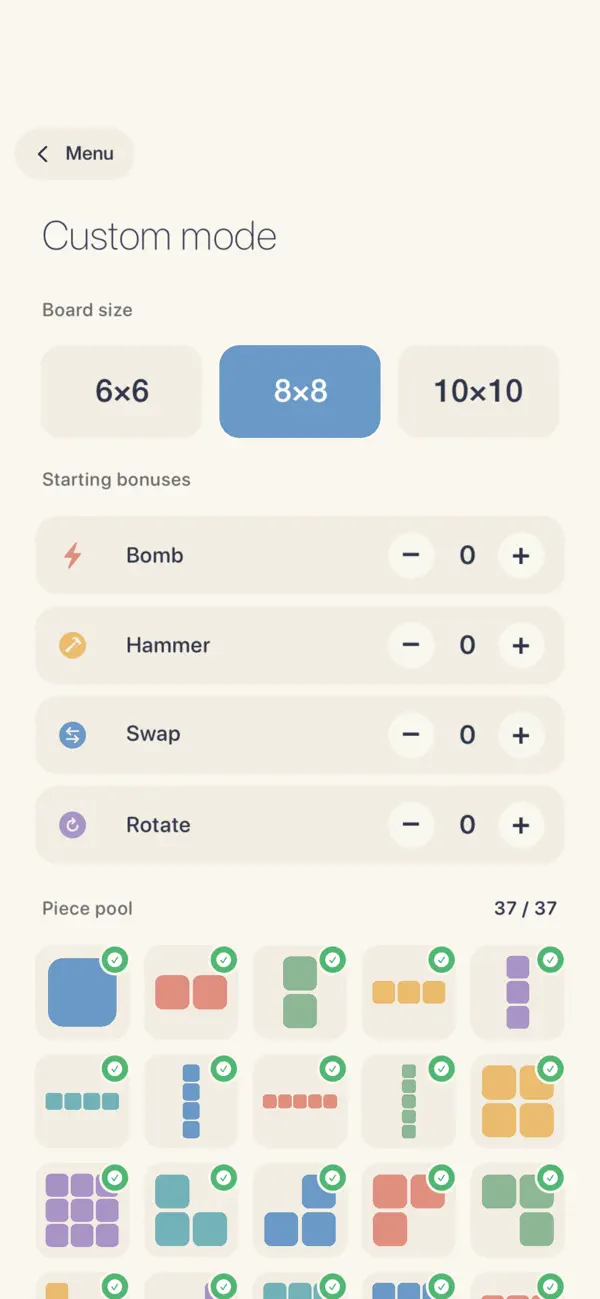Choose the 8×8 board size
The width and height of the screenshot is (600, 1299).
point(300,391)
